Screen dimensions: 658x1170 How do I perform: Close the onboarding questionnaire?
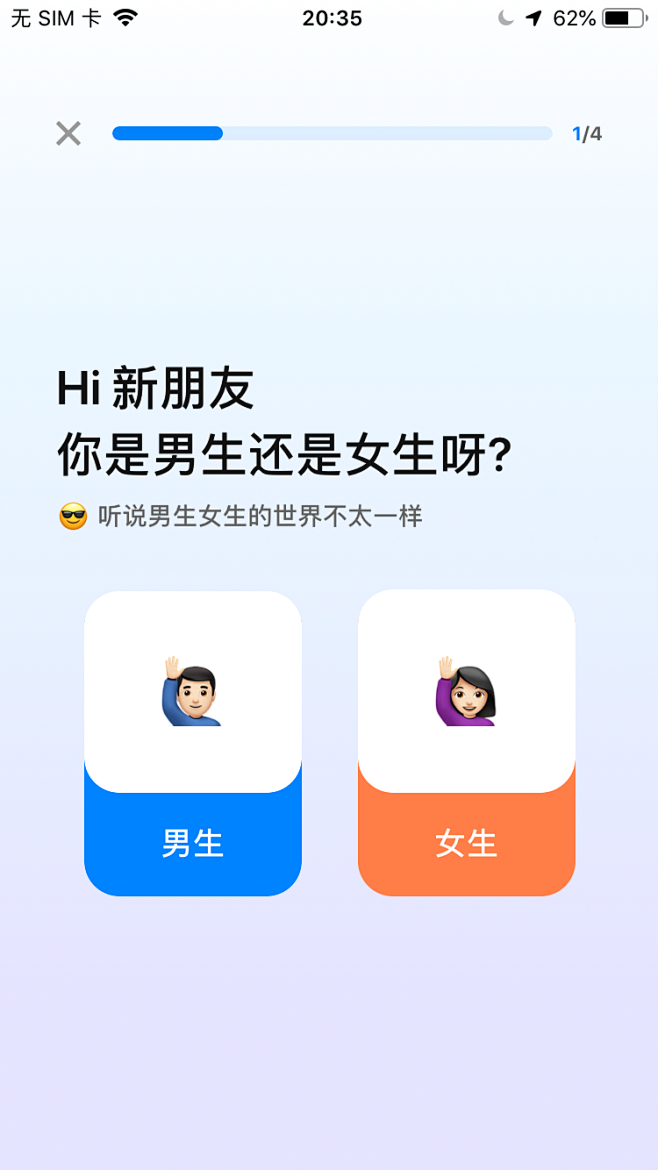[68, 134]
